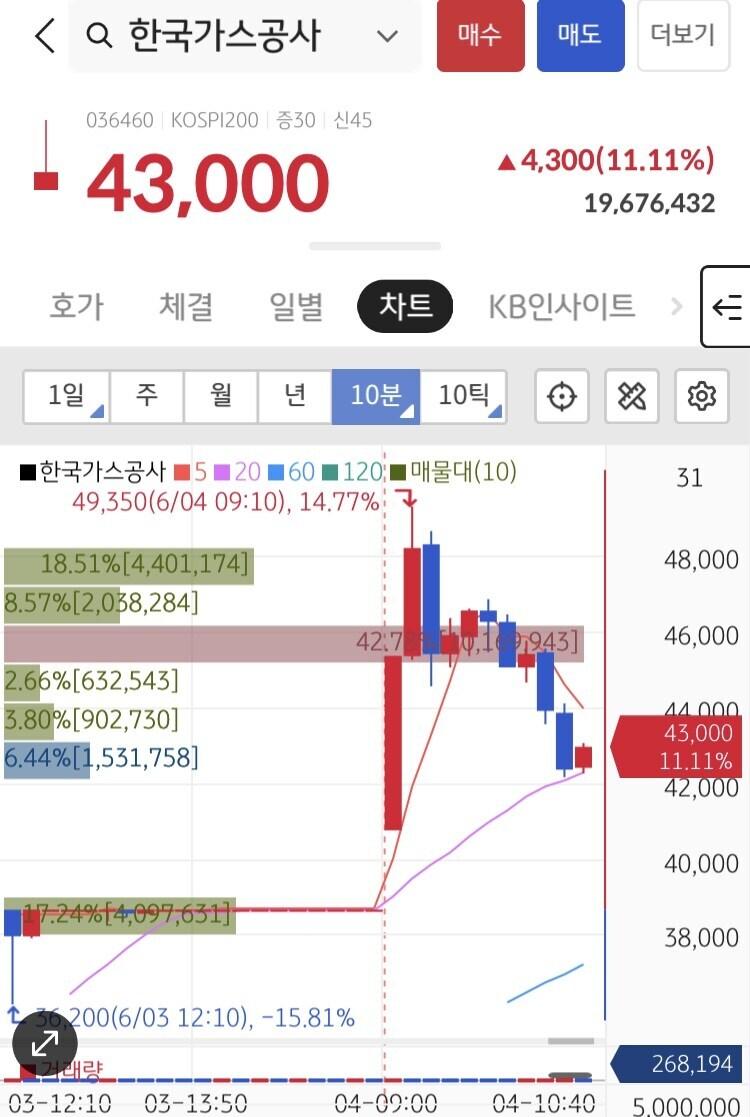Open the chart drawing tools

[x=632, y=397]
